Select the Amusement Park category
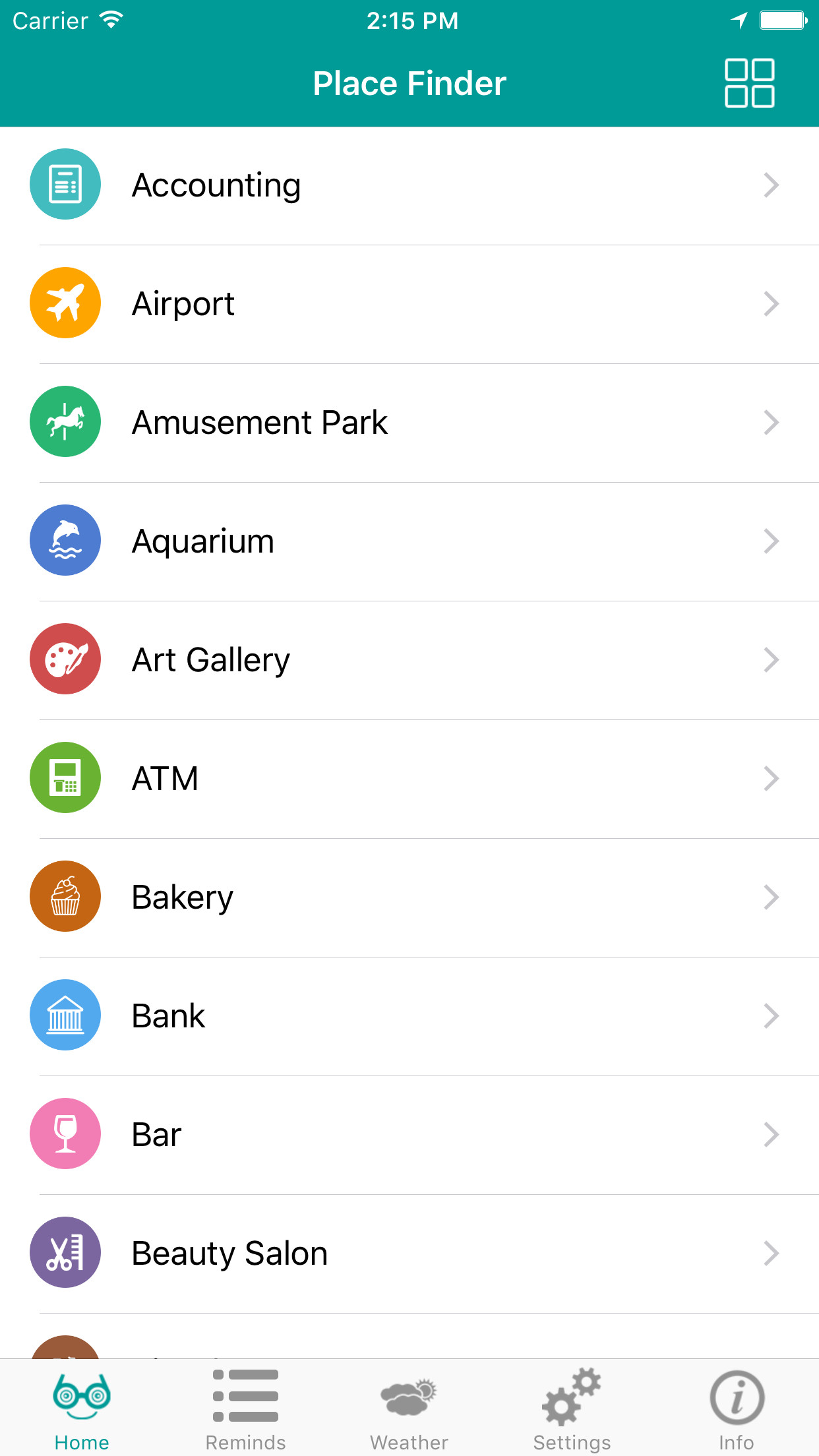This screenshot has height=1456, width=819. coord(409,423)
